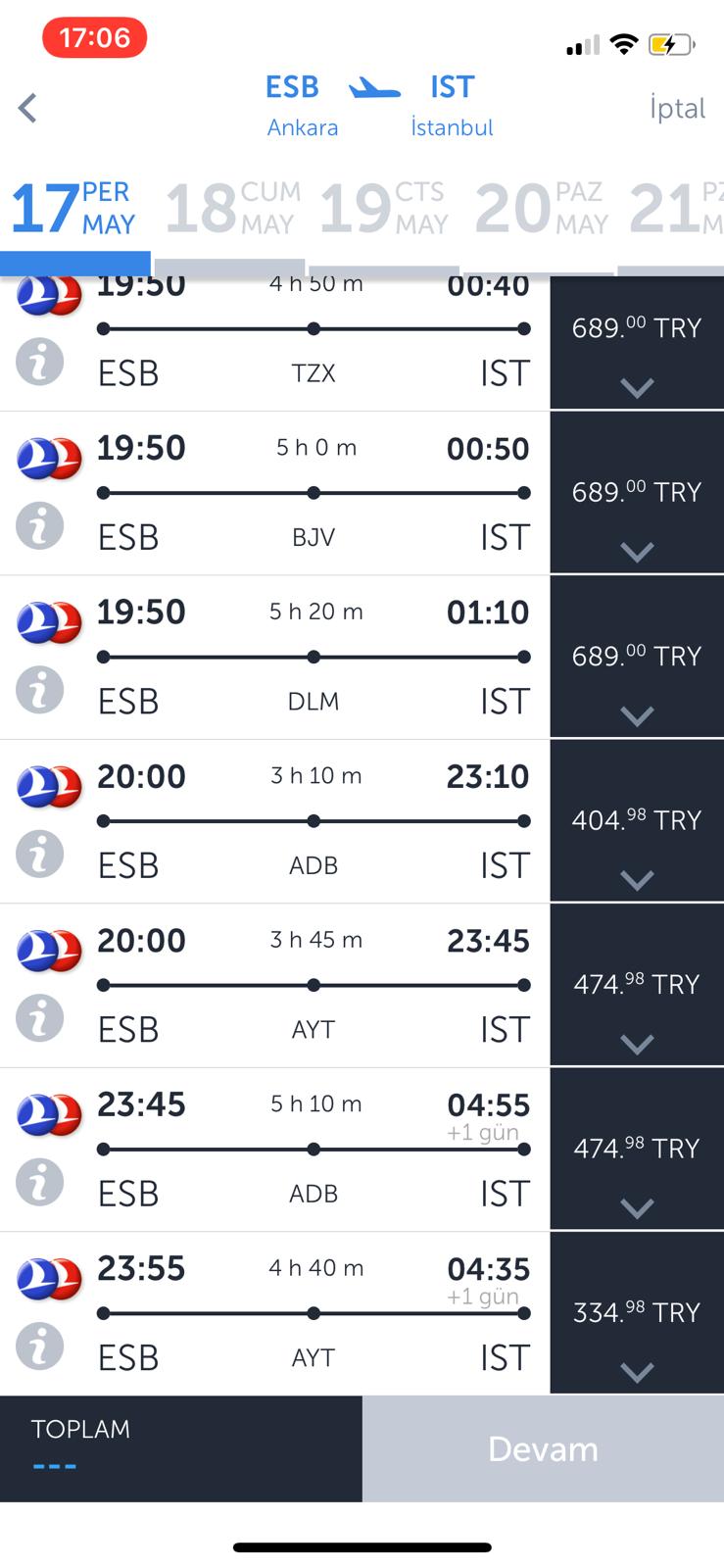
Task: Select the 18 CUM MAY date tab
Action: click(x=231, y=208)
